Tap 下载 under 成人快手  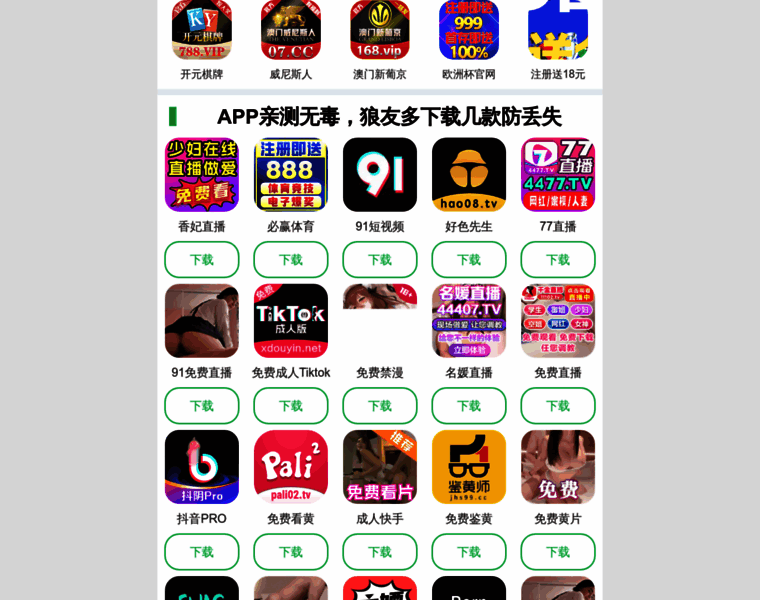[x=379, y=552]
